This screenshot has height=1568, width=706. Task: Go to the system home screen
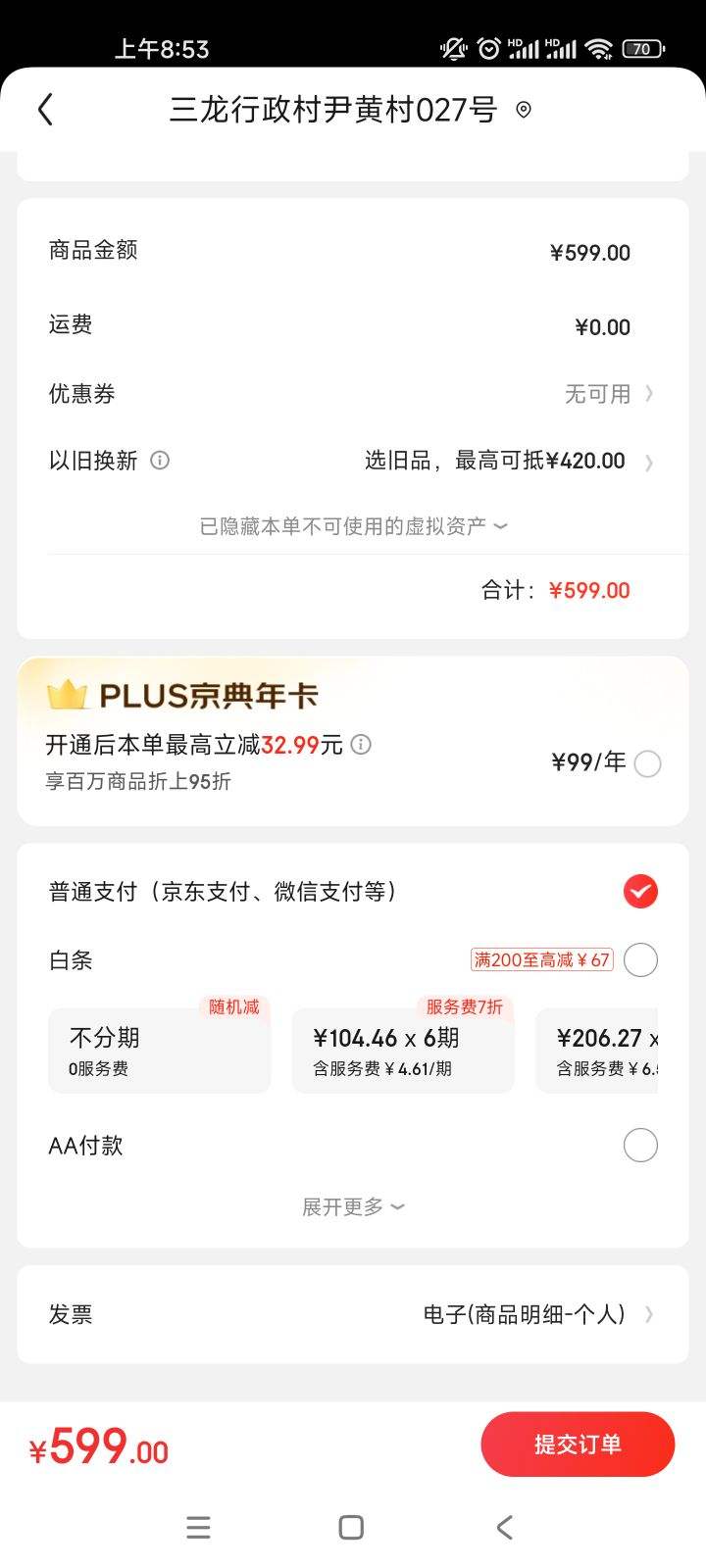pos(351,1527)
